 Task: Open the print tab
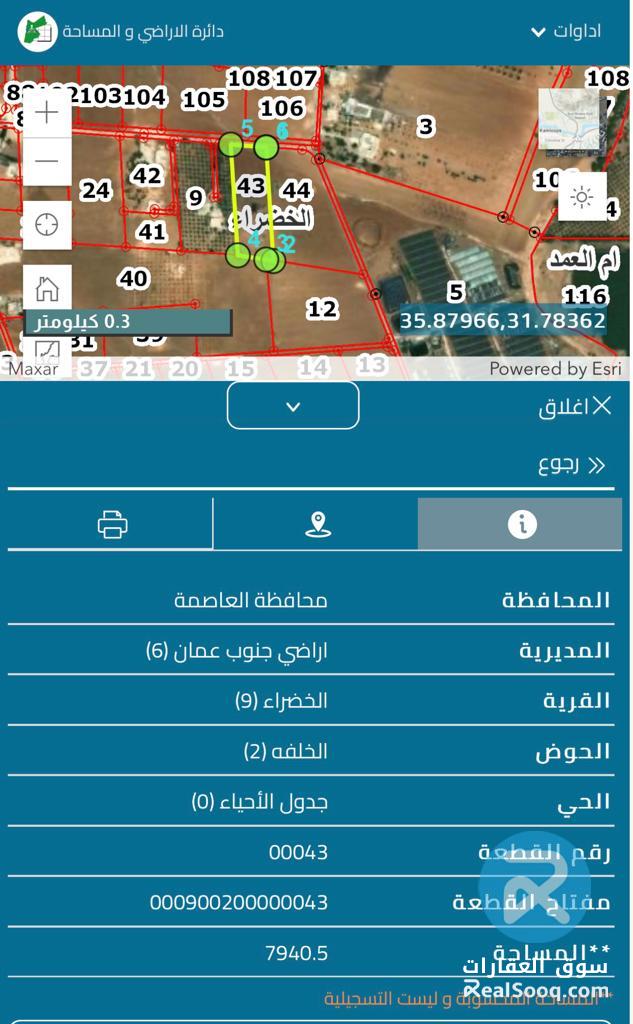pyautogui.click(x=112, y=524)
